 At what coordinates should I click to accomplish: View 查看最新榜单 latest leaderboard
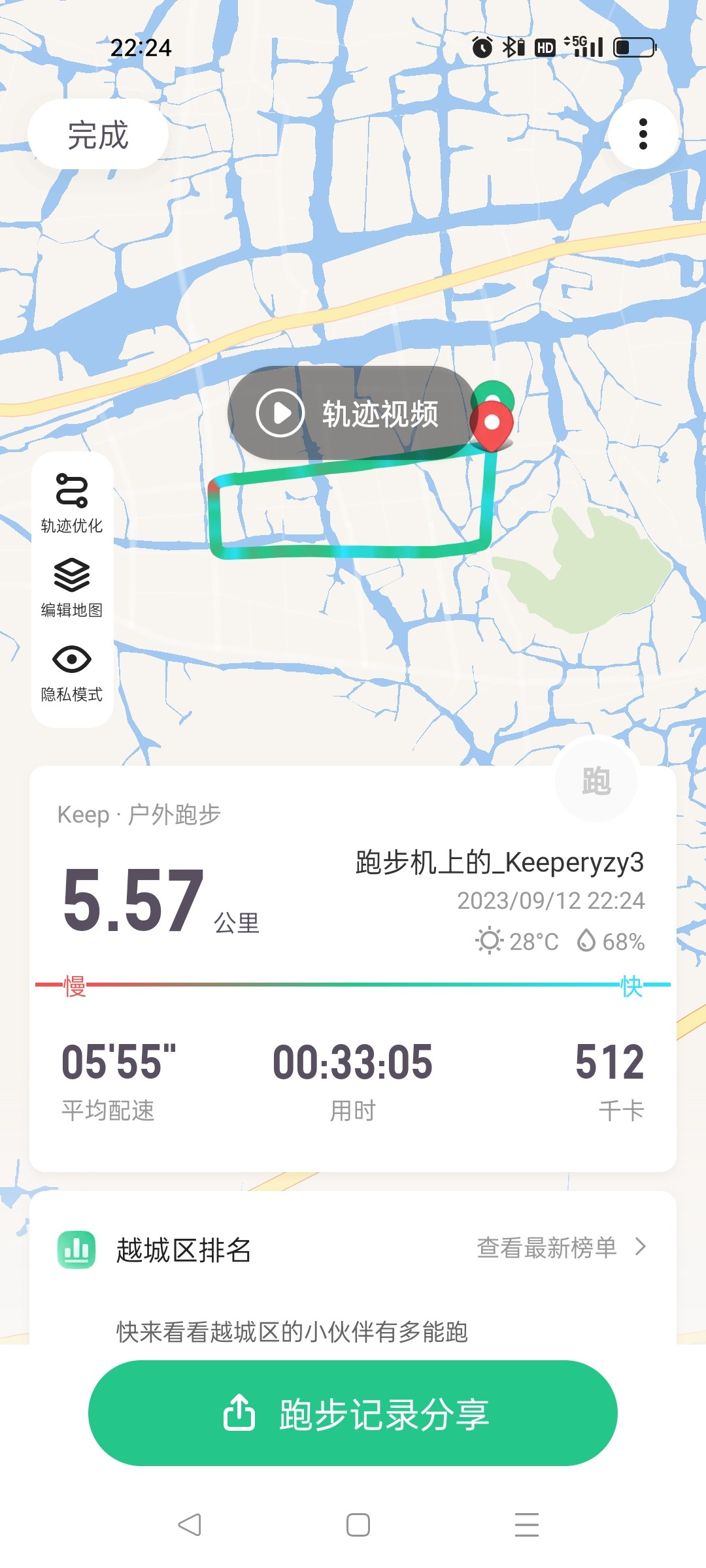(562, 1247)
